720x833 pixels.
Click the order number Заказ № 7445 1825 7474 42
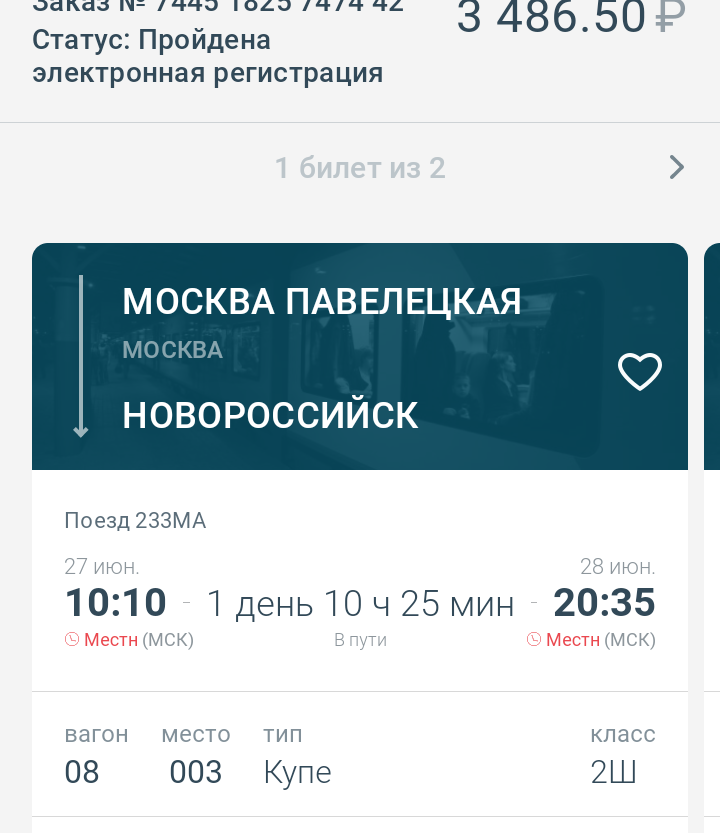216,8
